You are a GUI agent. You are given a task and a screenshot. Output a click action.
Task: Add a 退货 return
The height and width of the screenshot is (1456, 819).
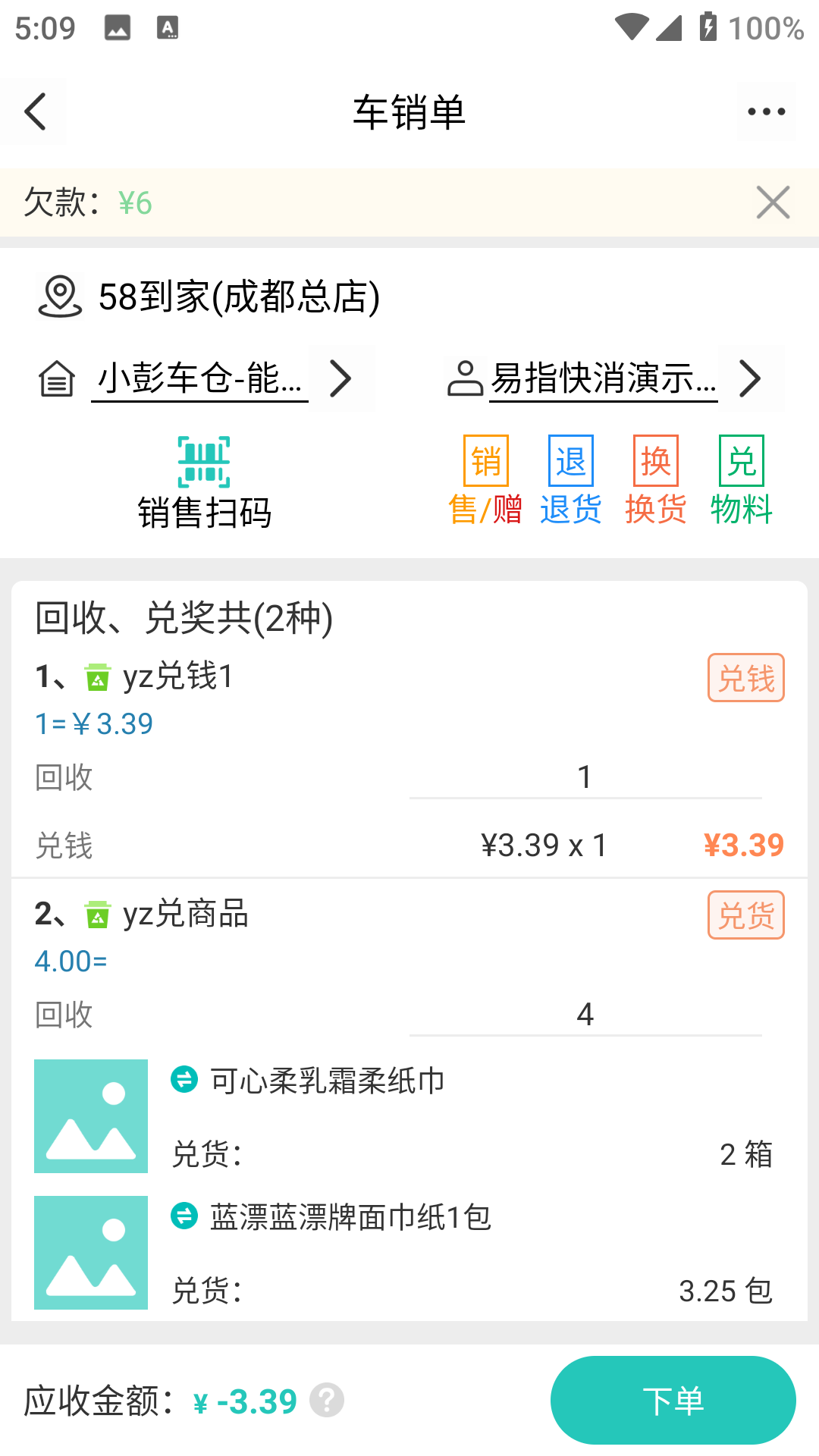570,481
